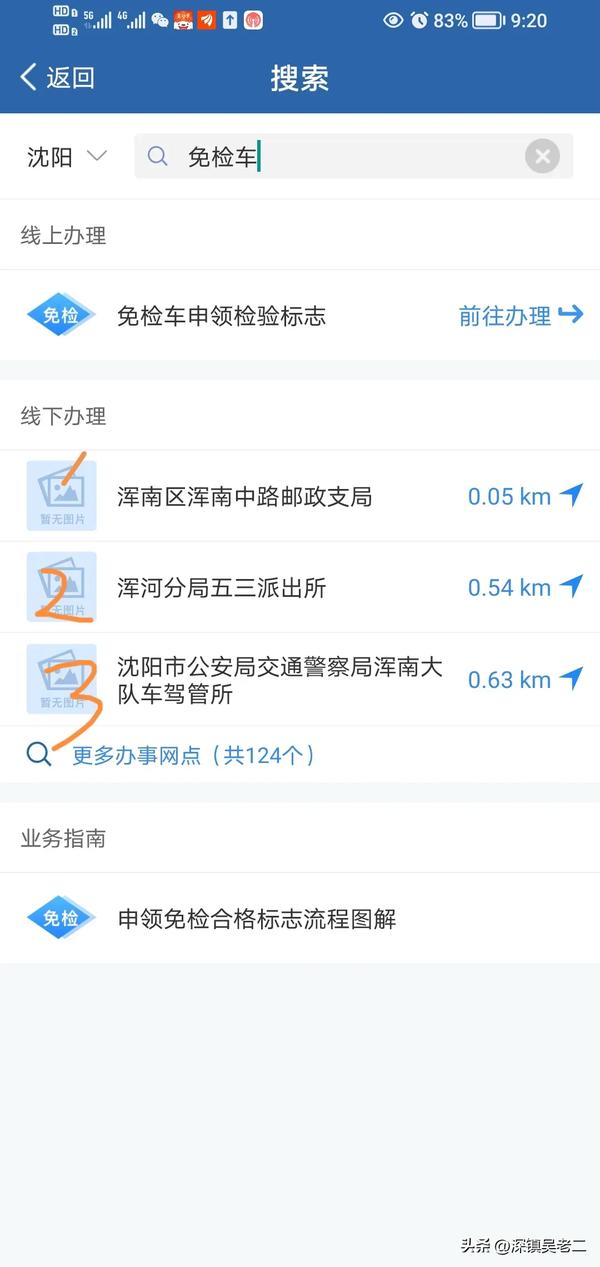The width and height of the screenshot is (600, 1267).
Task: Open 浑河分局五三派出所 entry
Action: pos(300,587)
